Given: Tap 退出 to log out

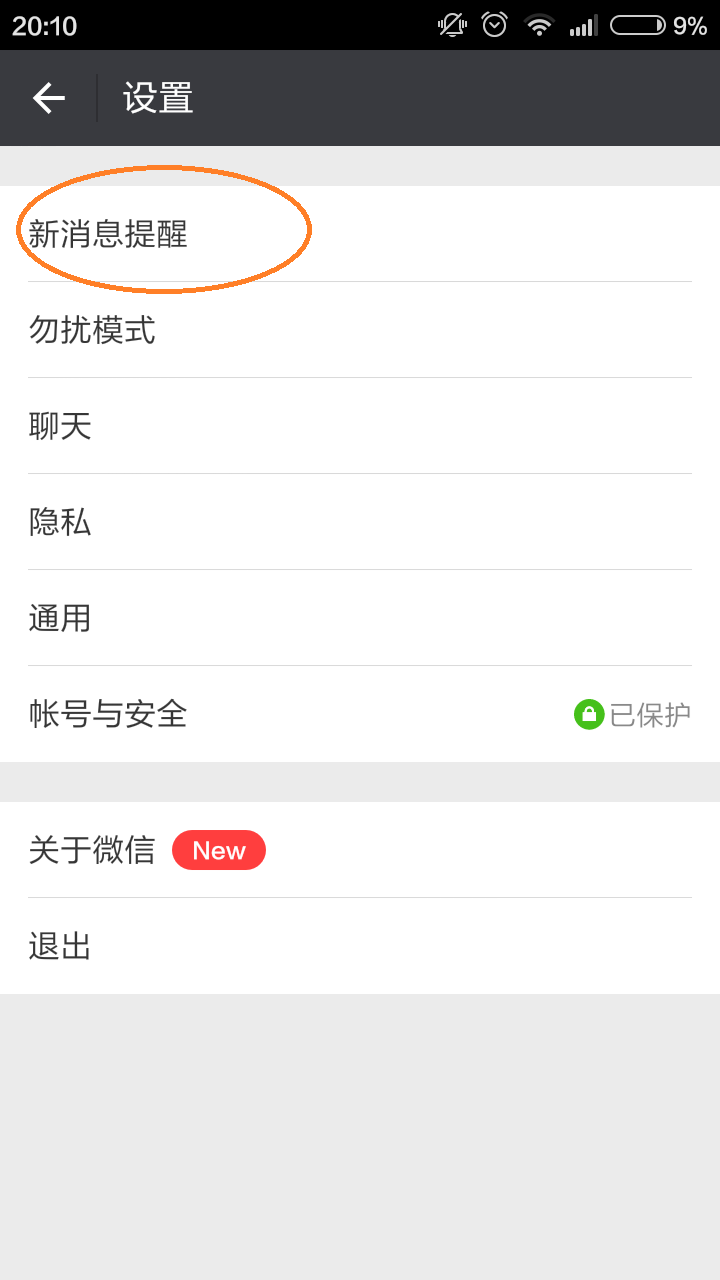Looking at the screenshot, I should 60,946.
